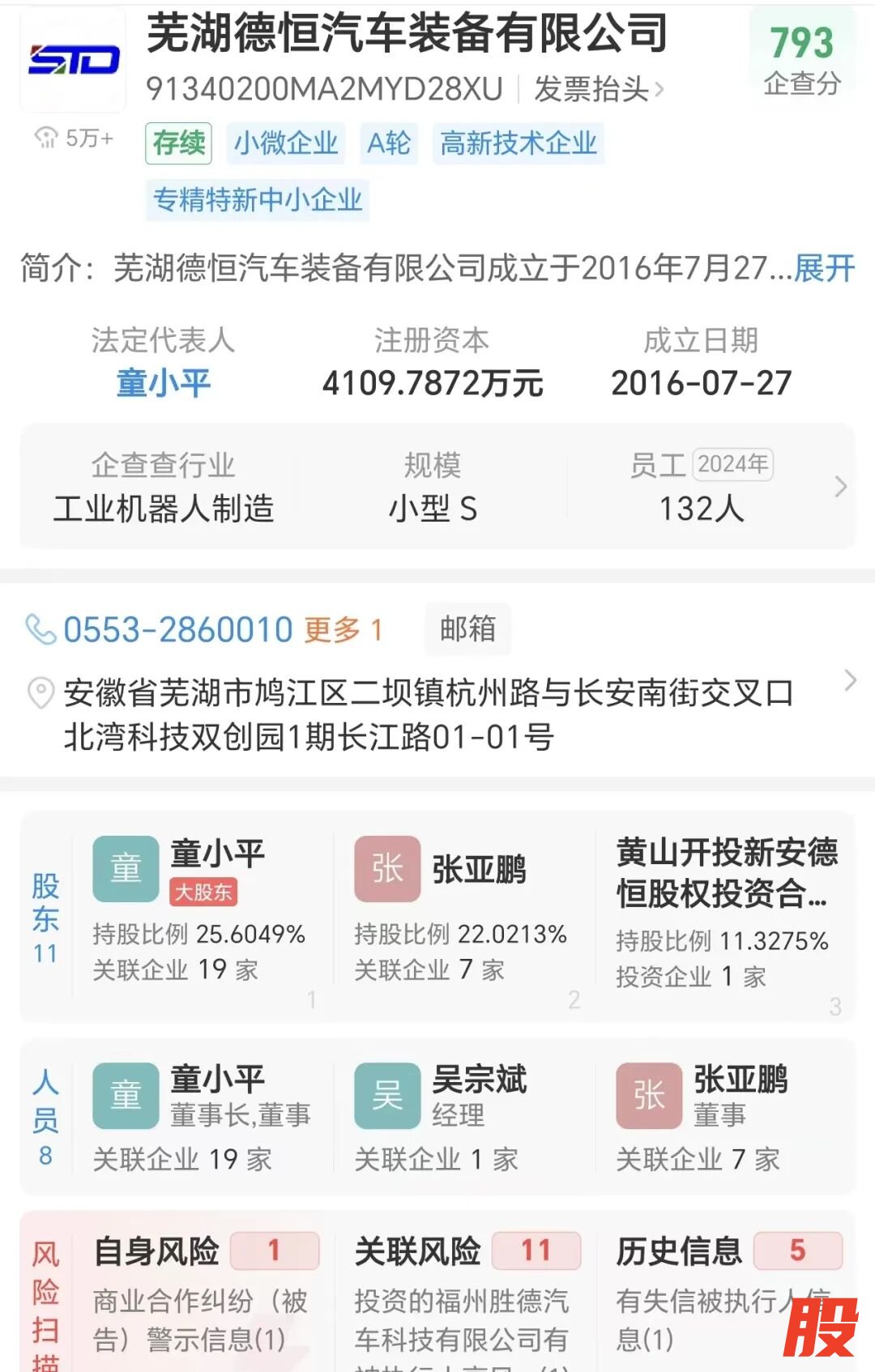The image size is (875, 1372).
Task: Tap the 专精特新中小企业 tag
Action: (258, 199)
